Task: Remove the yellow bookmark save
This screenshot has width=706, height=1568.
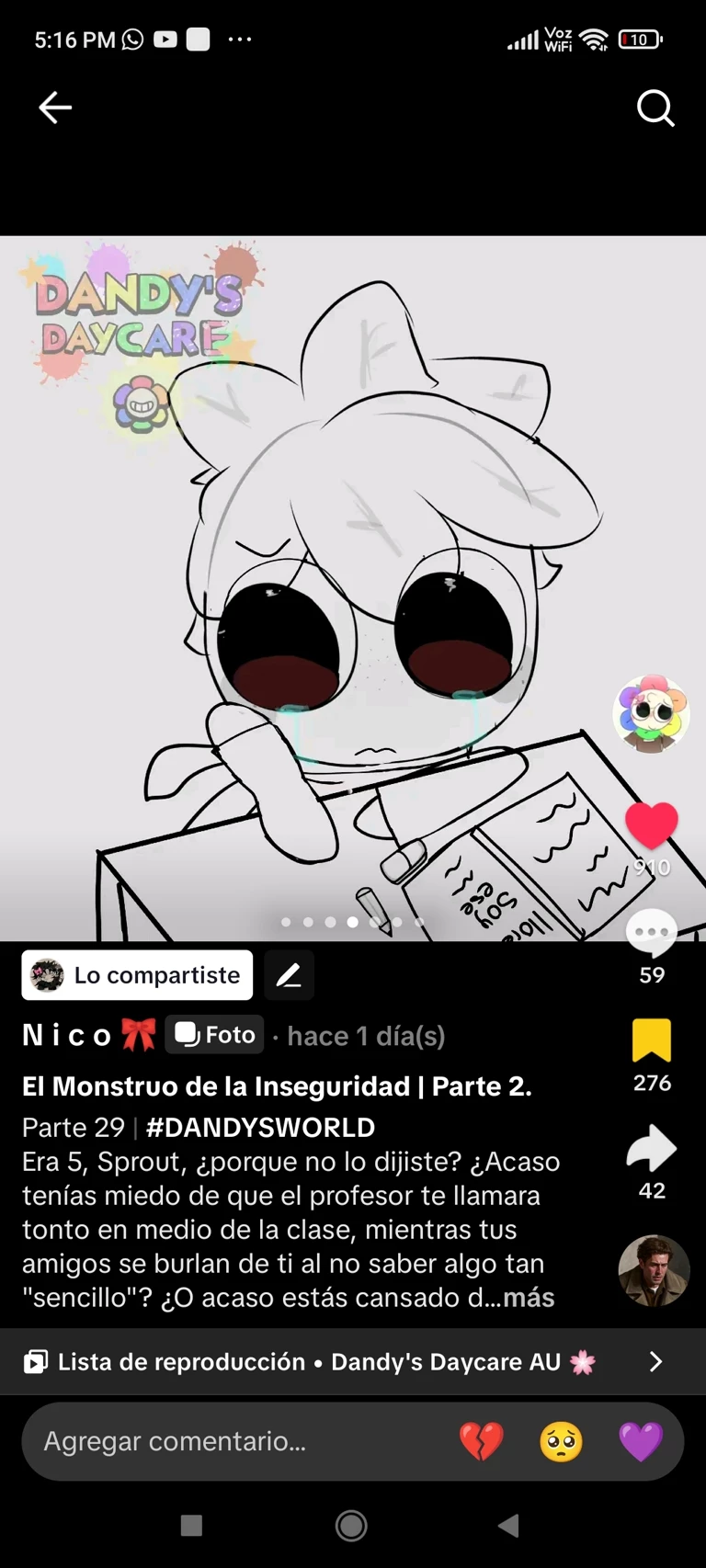Action: [652, 1041]
